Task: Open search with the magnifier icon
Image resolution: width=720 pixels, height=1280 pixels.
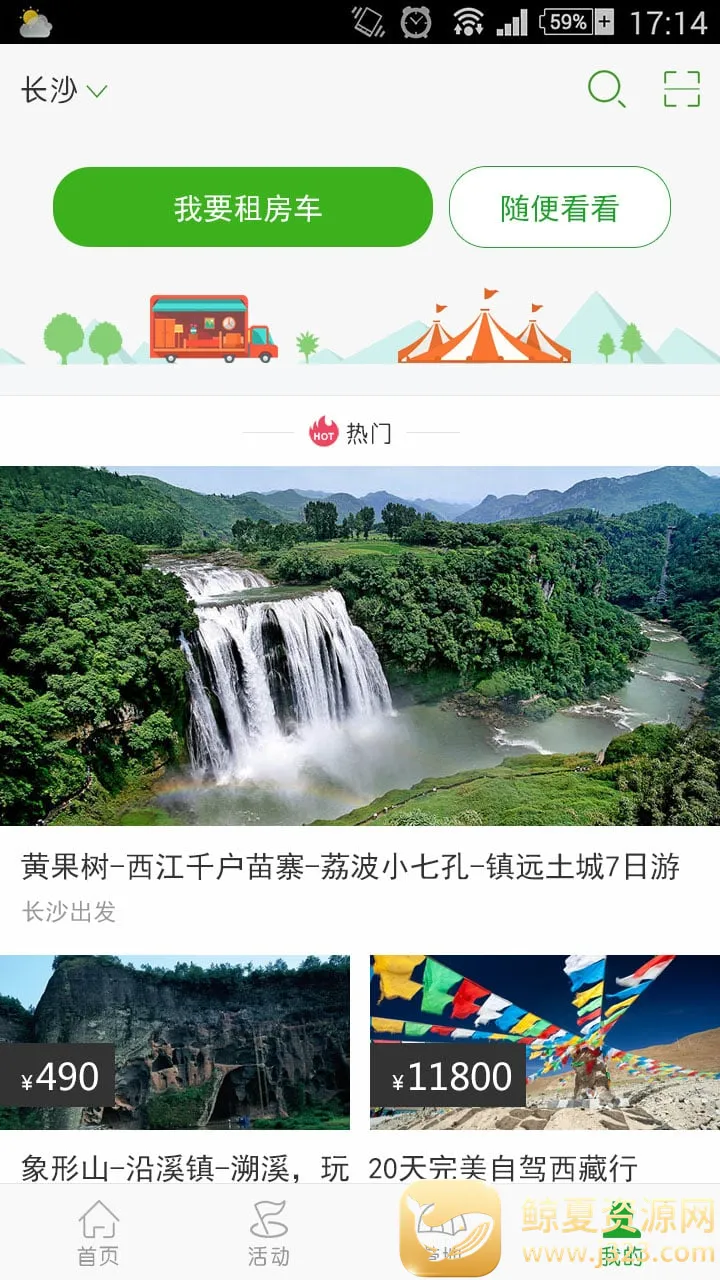Action: click(x=606, y=90)
